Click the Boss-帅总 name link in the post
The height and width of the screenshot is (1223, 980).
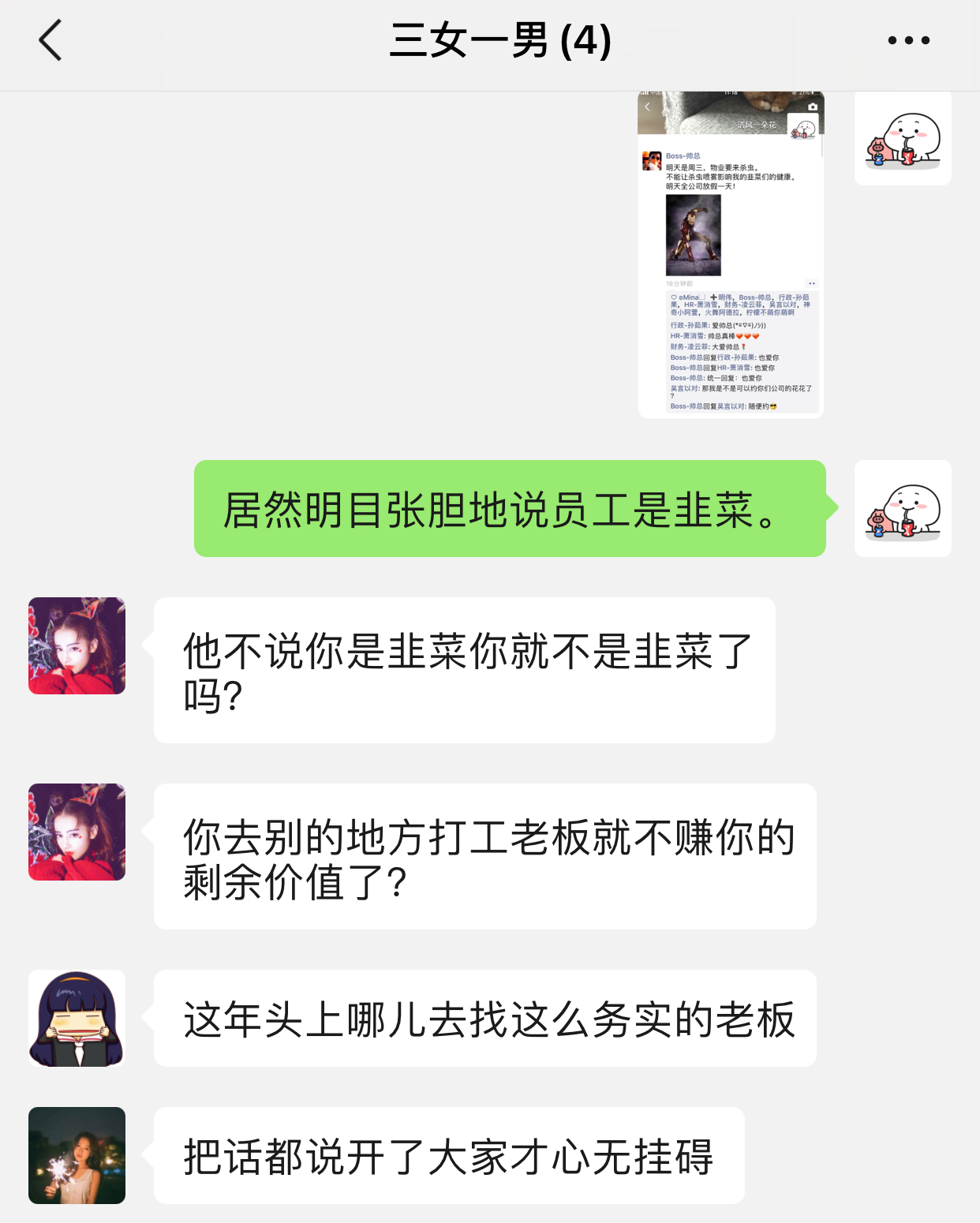pos(681,155)
